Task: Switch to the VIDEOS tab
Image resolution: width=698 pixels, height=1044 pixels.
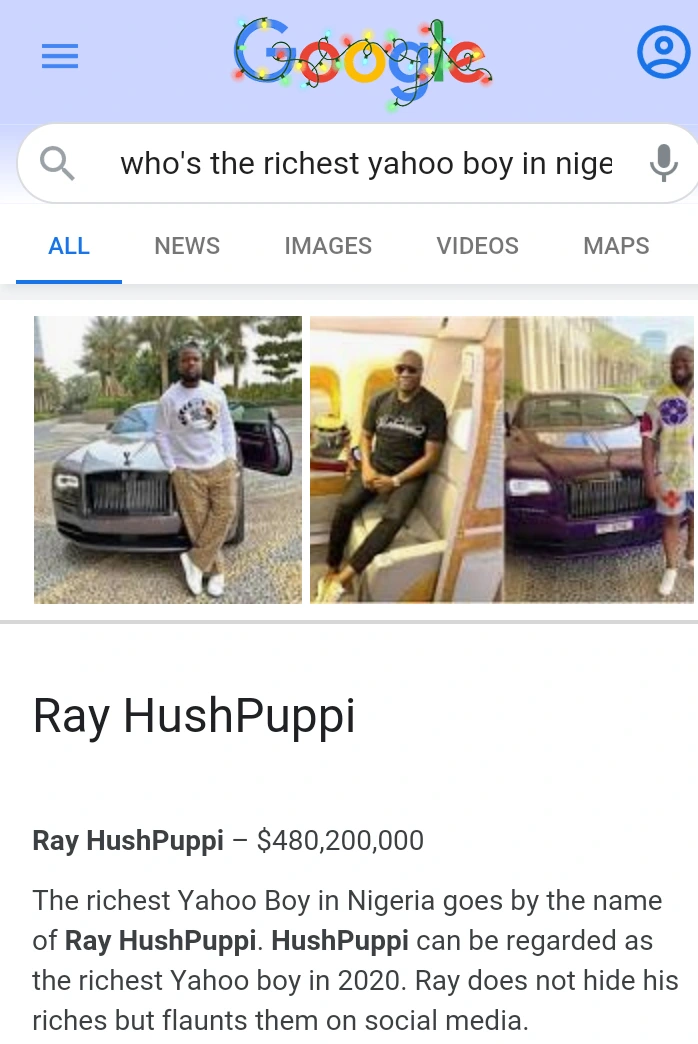Action: 477,246
